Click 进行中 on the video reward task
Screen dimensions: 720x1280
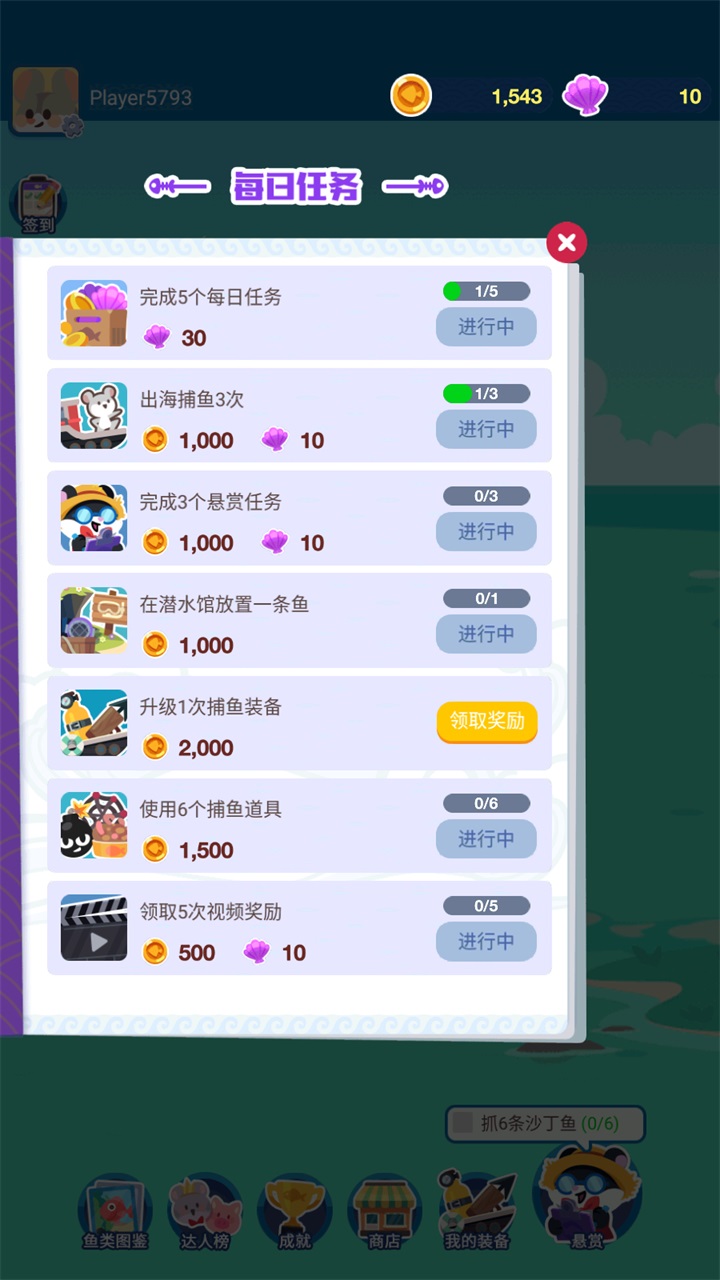click(486, 941)
